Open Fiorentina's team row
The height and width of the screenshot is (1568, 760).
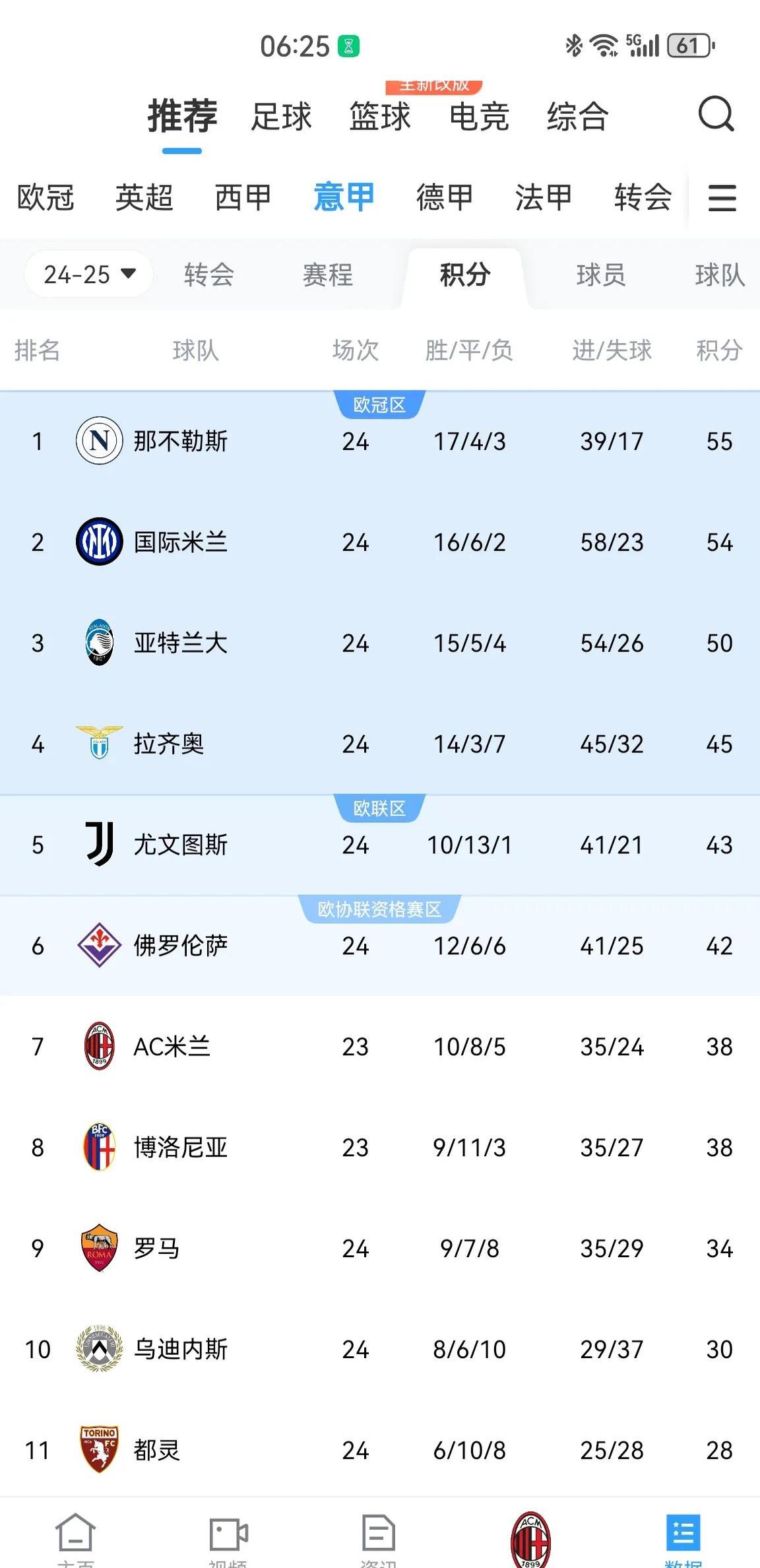pos(179,946)
